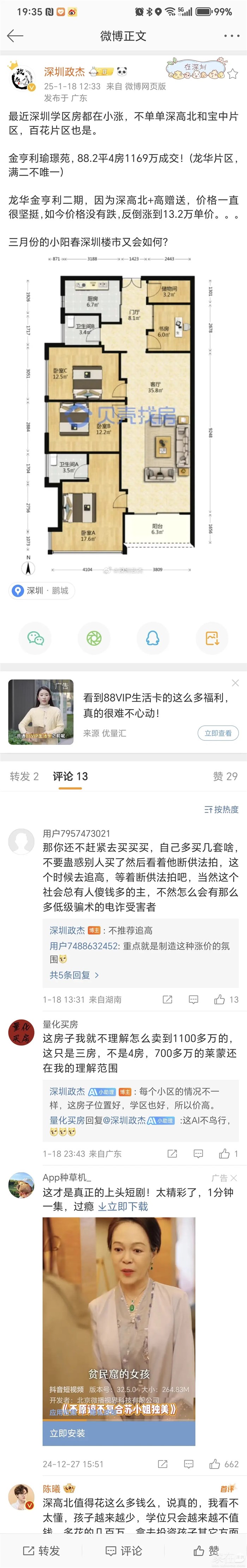Screen dimensions: 247x1568
Task: Show the 赞 29 likes list
Action: pyautogui.click(x=225, y=776)
